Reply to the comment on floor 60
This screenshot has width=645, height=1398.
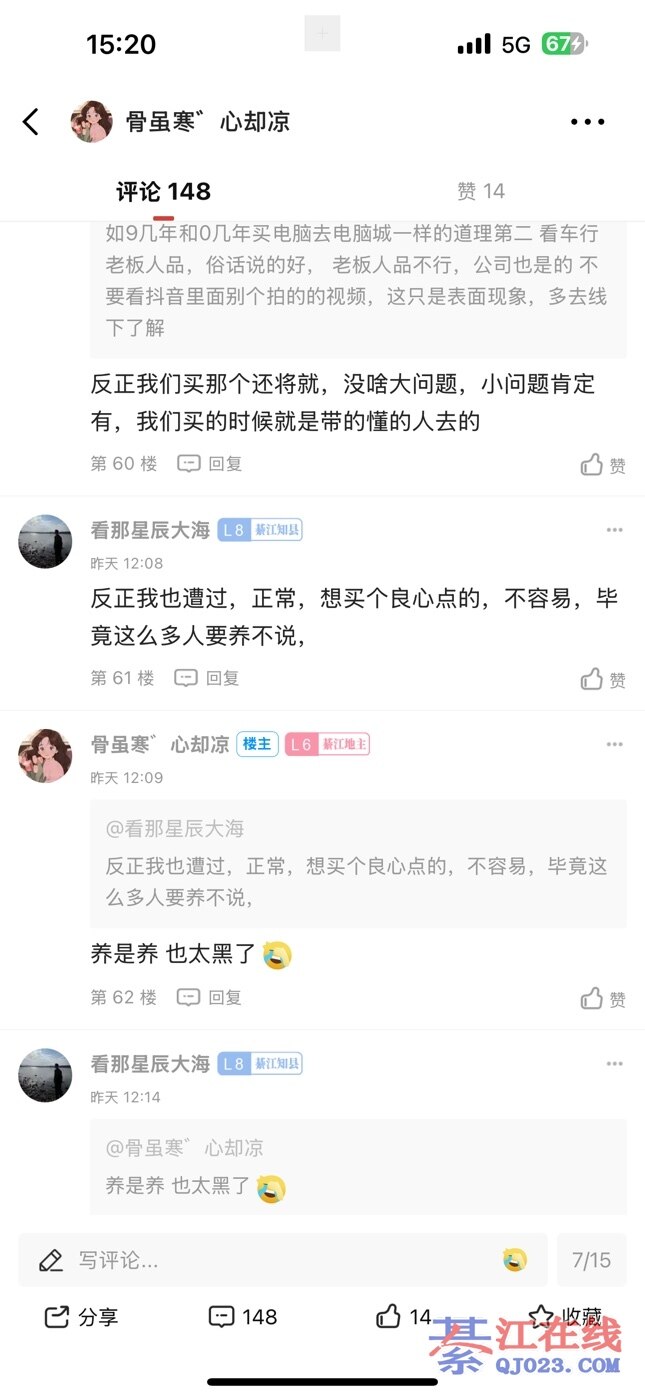tap(210, 464)
